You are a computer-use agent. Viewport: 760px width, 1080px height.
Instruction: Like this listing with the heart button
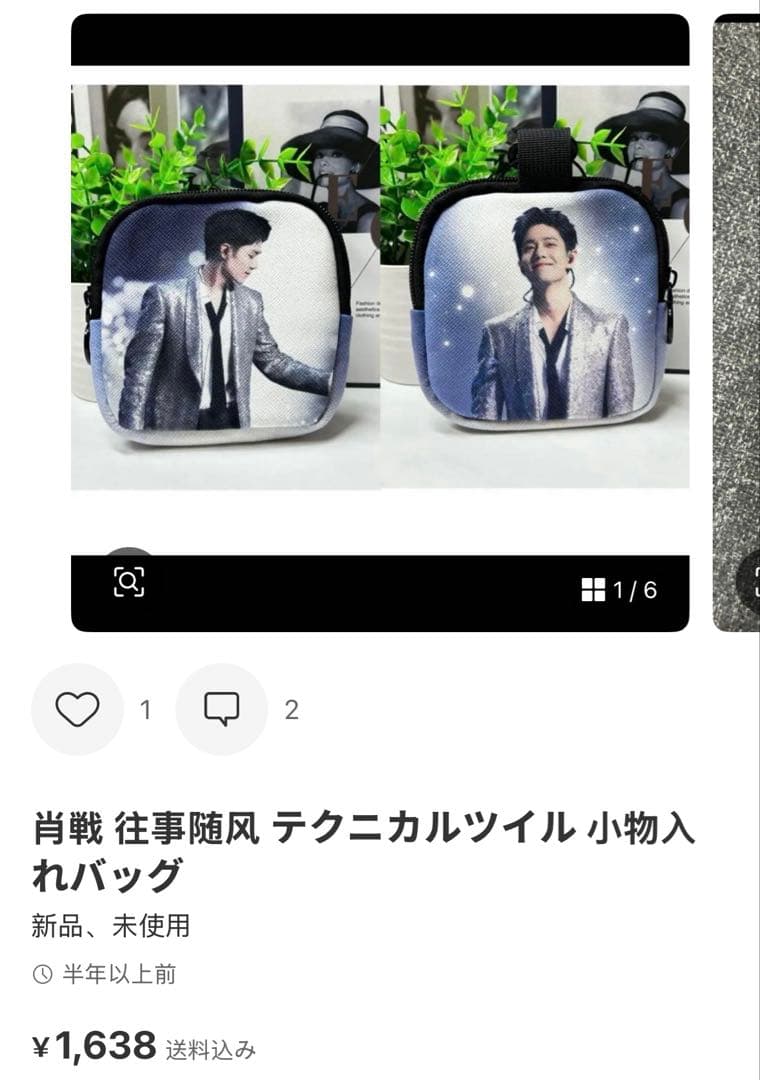click(x=77, y=709)
